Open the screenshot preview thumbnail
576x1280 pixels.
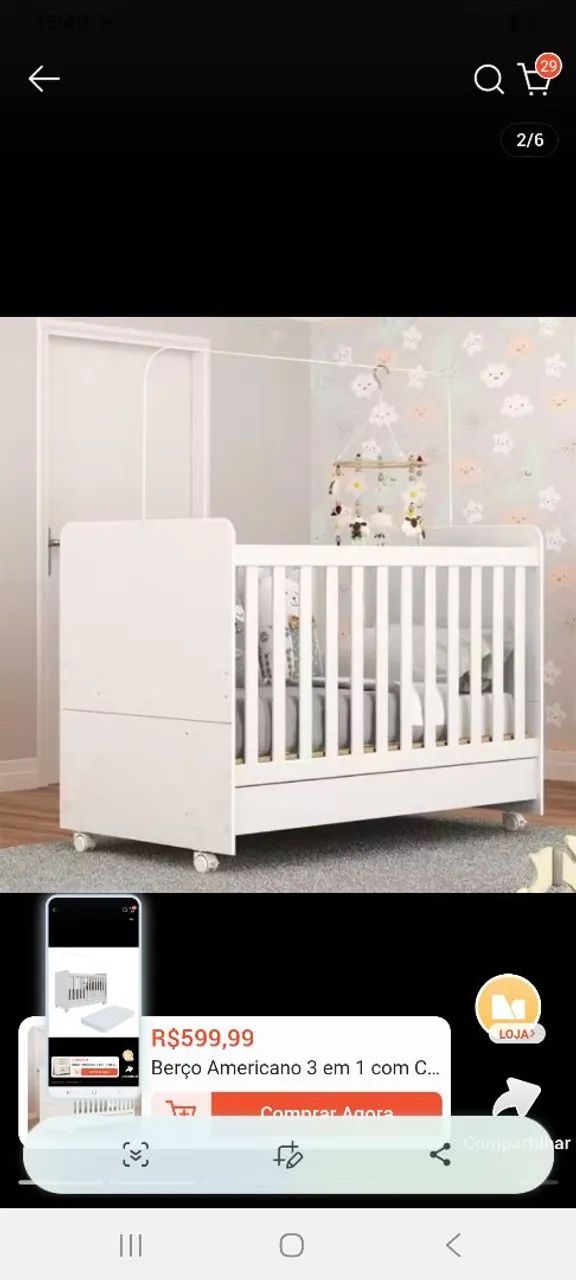94,996
